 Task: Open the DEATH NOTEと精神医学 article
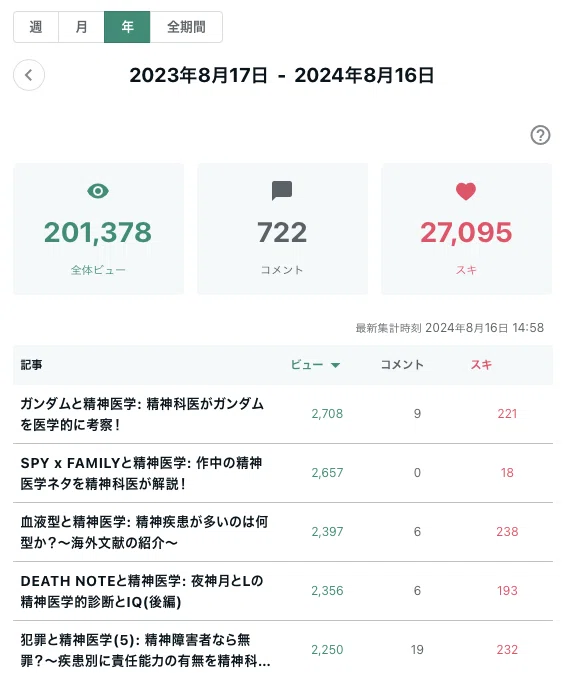pyautogui.click(x=142, y=591)
